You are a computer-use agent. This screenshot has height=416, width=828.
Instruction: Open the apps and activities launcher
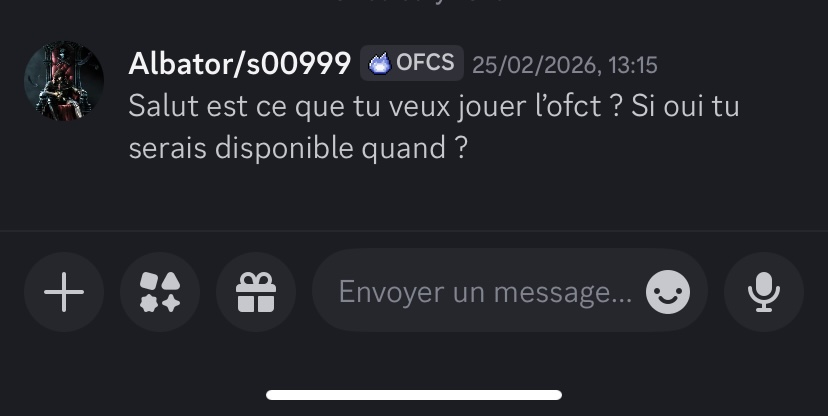(160, 292)
